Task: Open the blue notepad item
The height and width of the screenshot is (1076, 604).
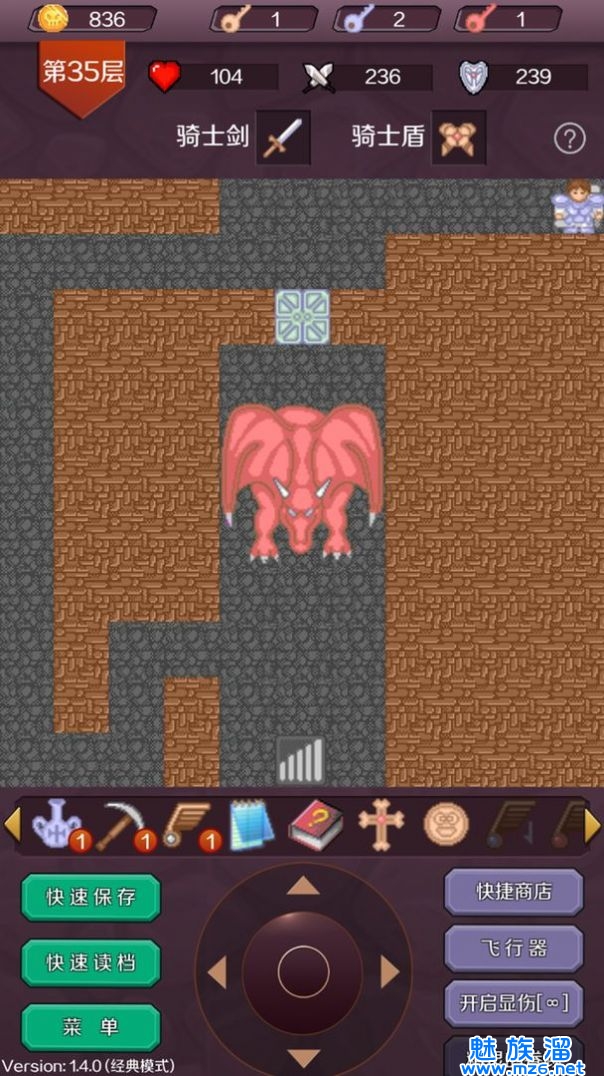Action: pos(251,826)
